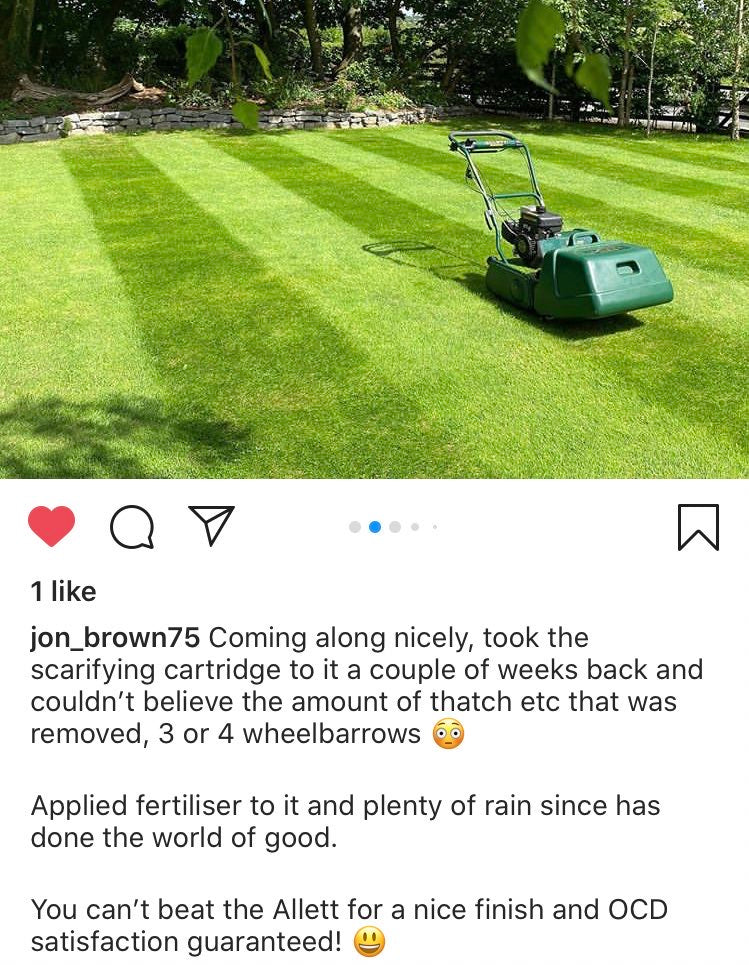
Task: Share the post via paper plane icon
Action: (x=211, y=525)
